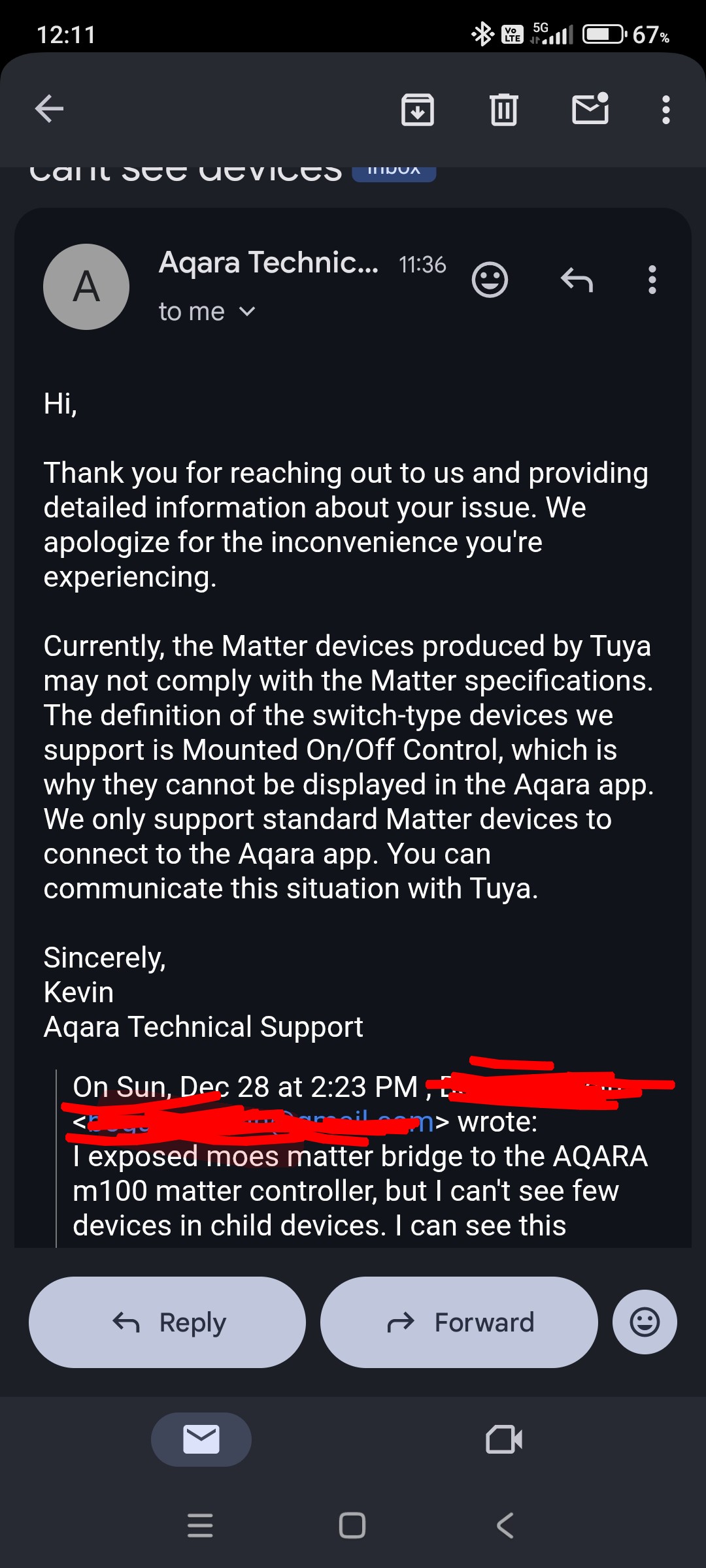The width and height of the screenshot is (706, 1568).
Task: Open the top-right overflow menu
Action: point(665,111)
